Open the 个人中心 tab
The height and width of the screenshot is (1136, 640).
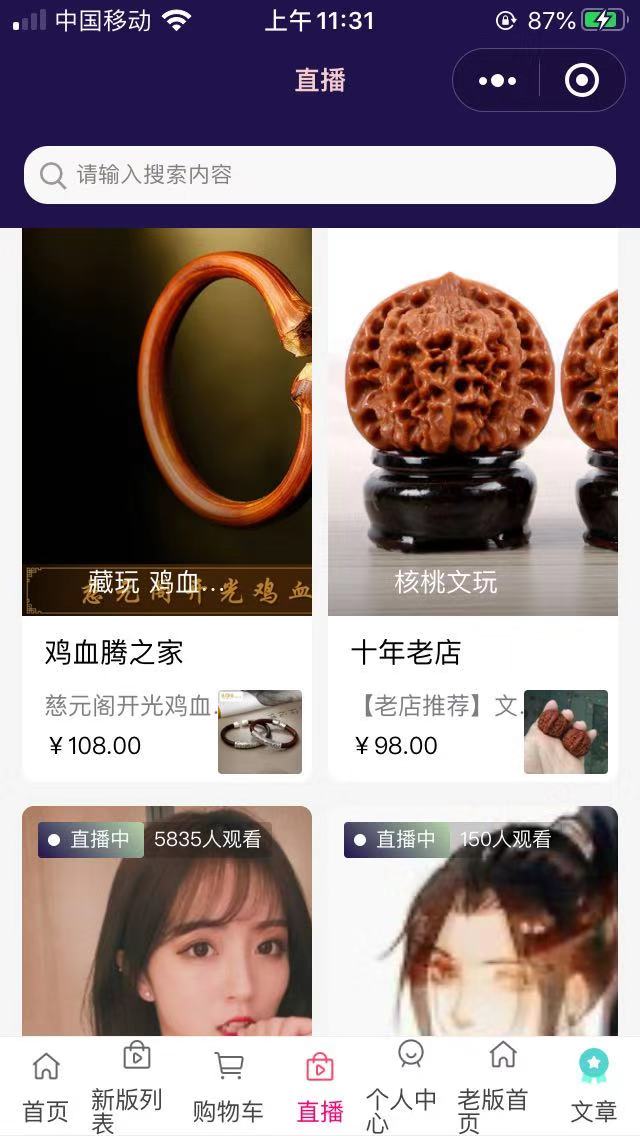pos(410,1087)
